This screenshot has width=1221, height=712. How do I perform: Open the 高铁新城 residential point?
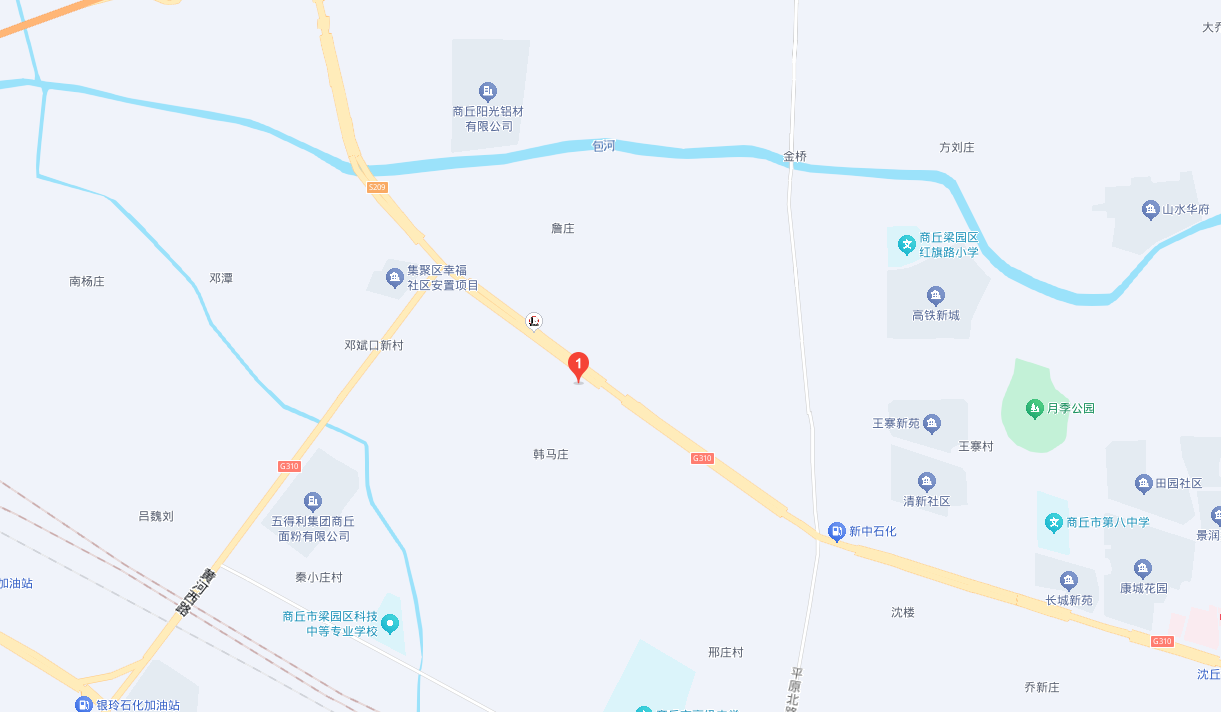(935, 296)
